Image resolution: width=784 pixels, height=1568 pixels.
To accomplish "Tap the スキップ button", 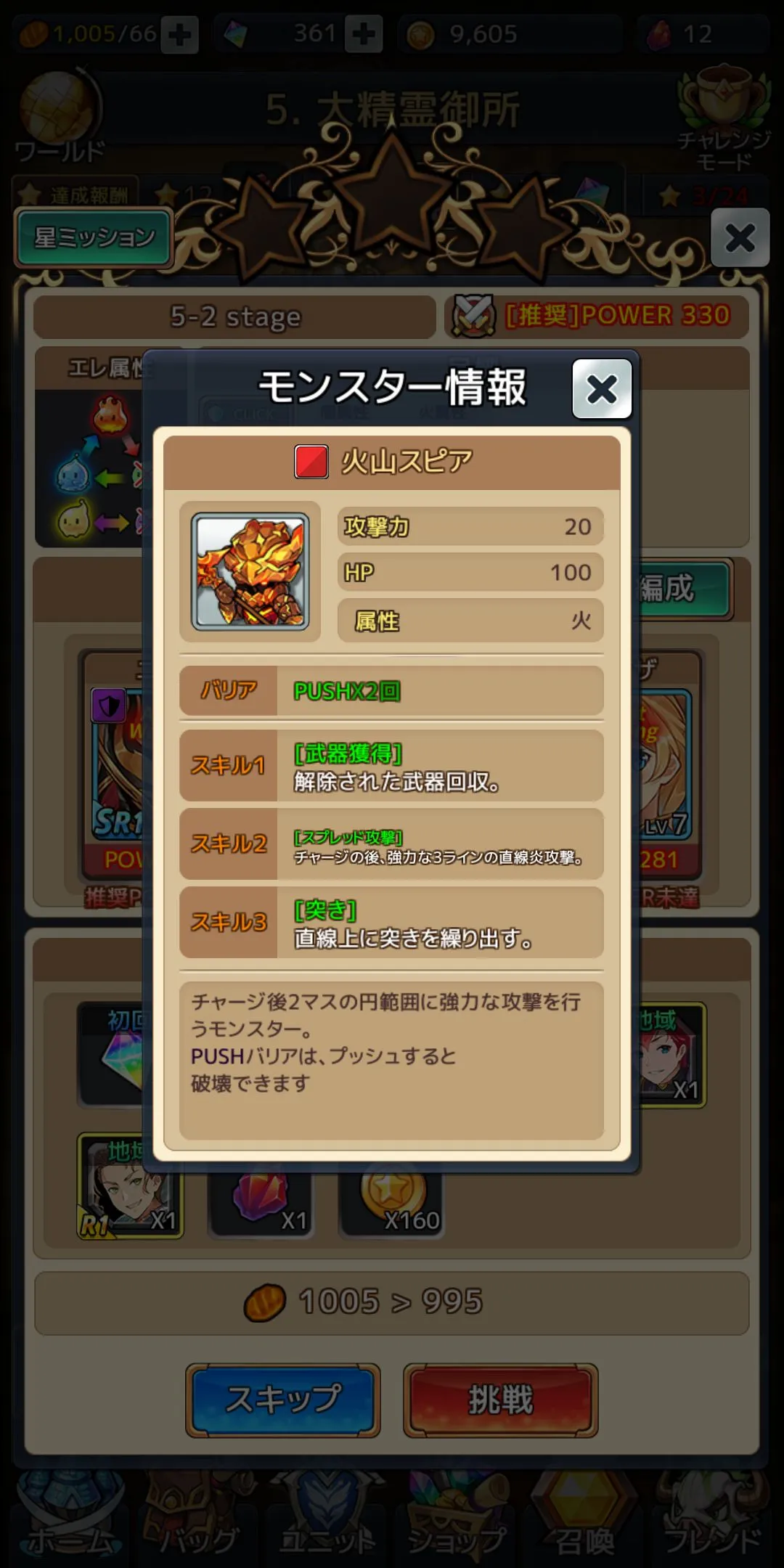I will (283, 1400).
